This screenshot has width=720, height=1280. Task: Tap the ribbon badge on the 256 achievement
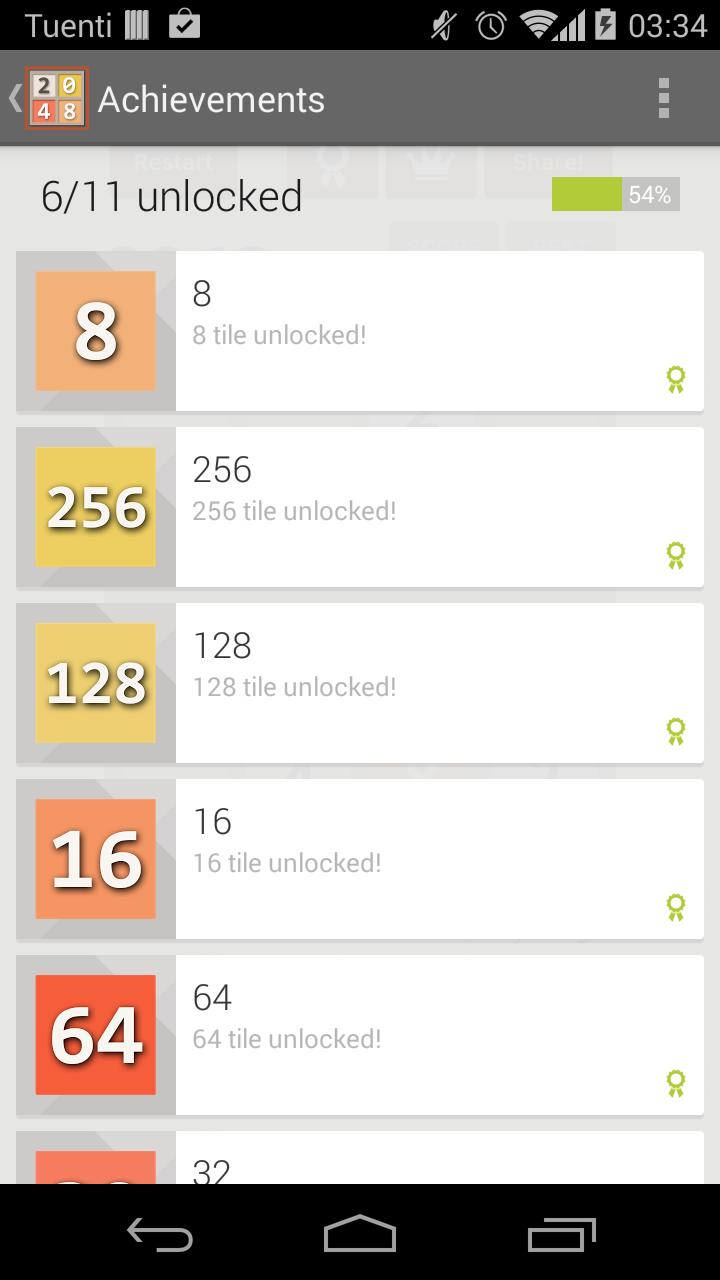[675, 557]
